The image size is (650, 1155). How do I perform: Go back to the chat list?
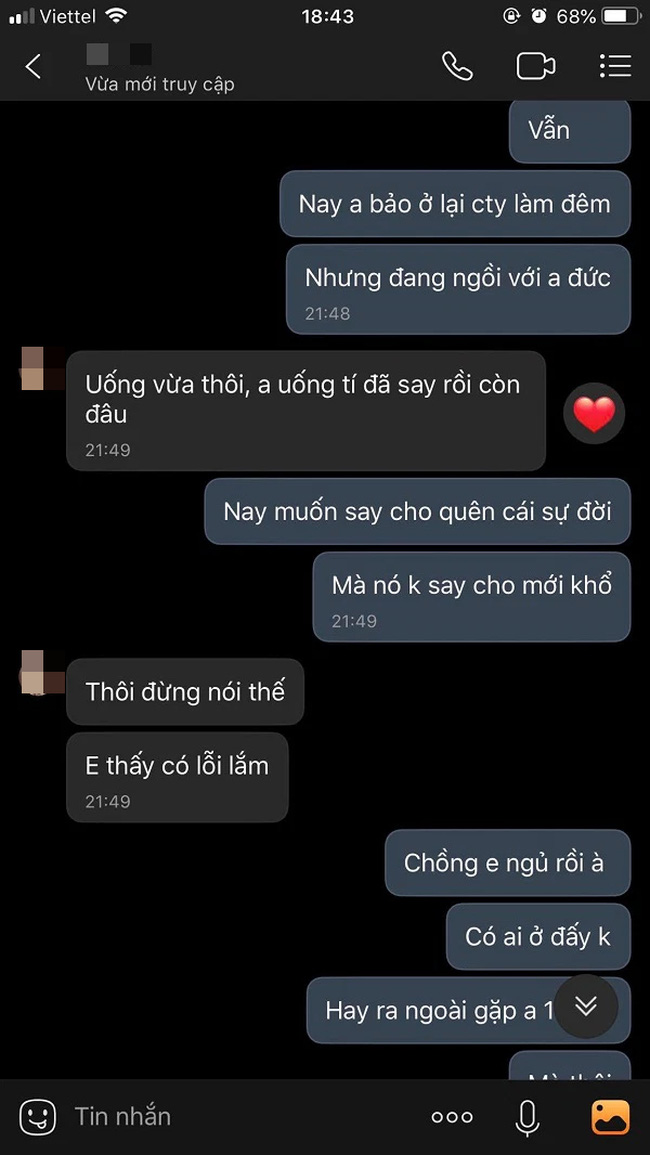[34, 67]
